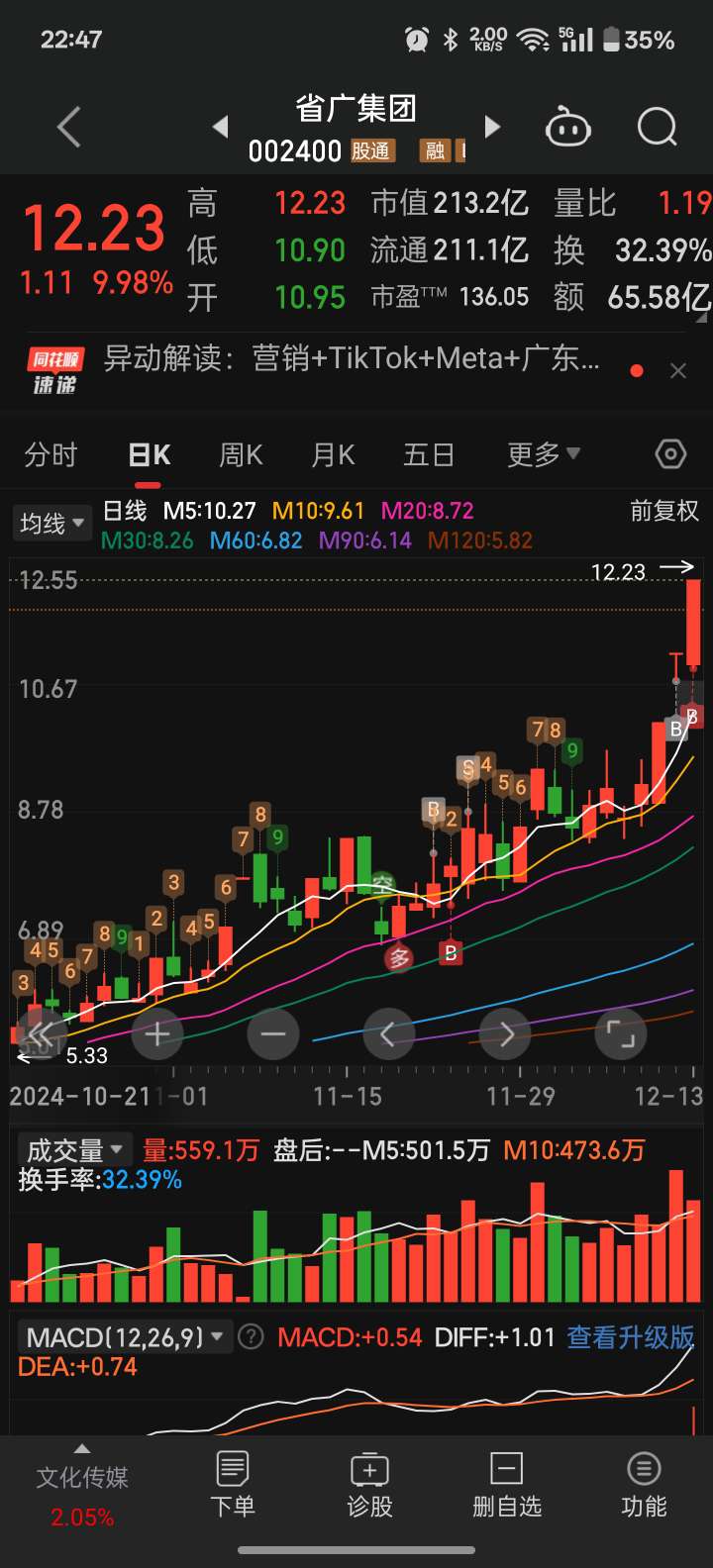
Task: Select the 月K tab
Action: [x=333, y=455]
